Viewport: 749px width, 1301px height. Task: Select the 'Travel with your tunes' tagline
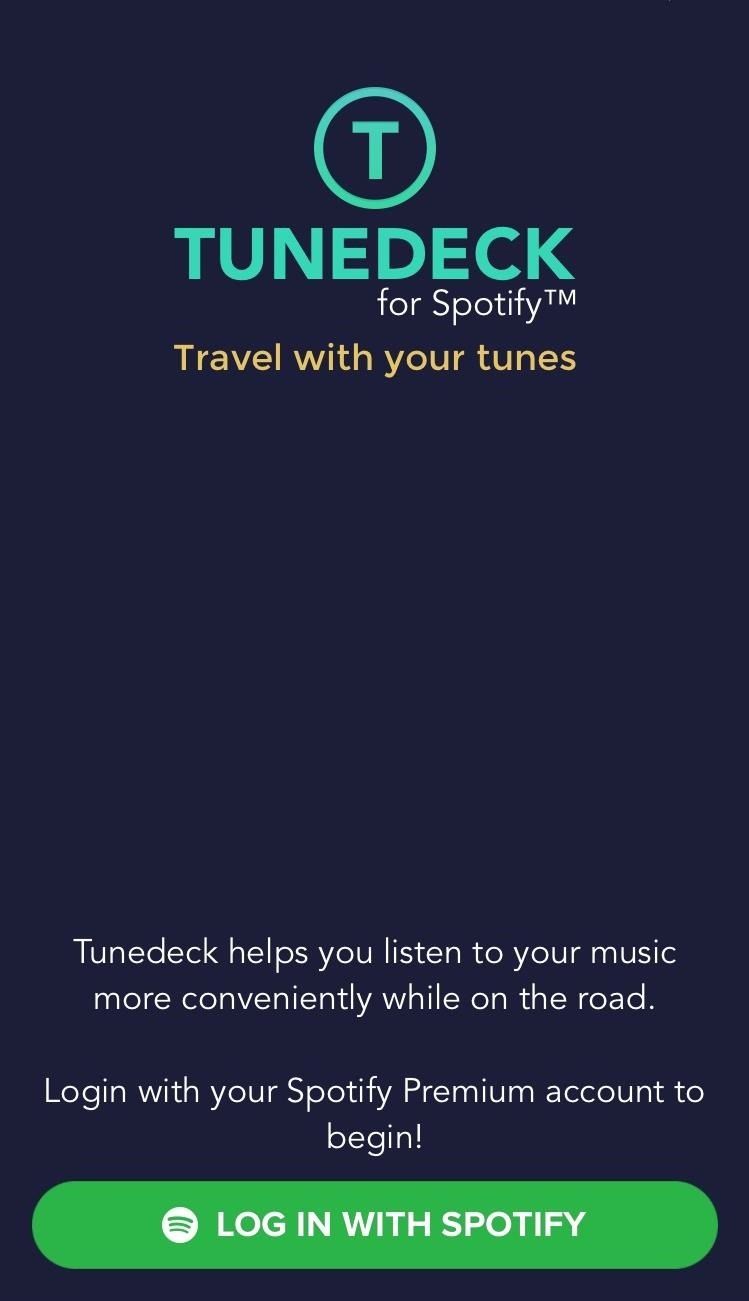[375, 356]
